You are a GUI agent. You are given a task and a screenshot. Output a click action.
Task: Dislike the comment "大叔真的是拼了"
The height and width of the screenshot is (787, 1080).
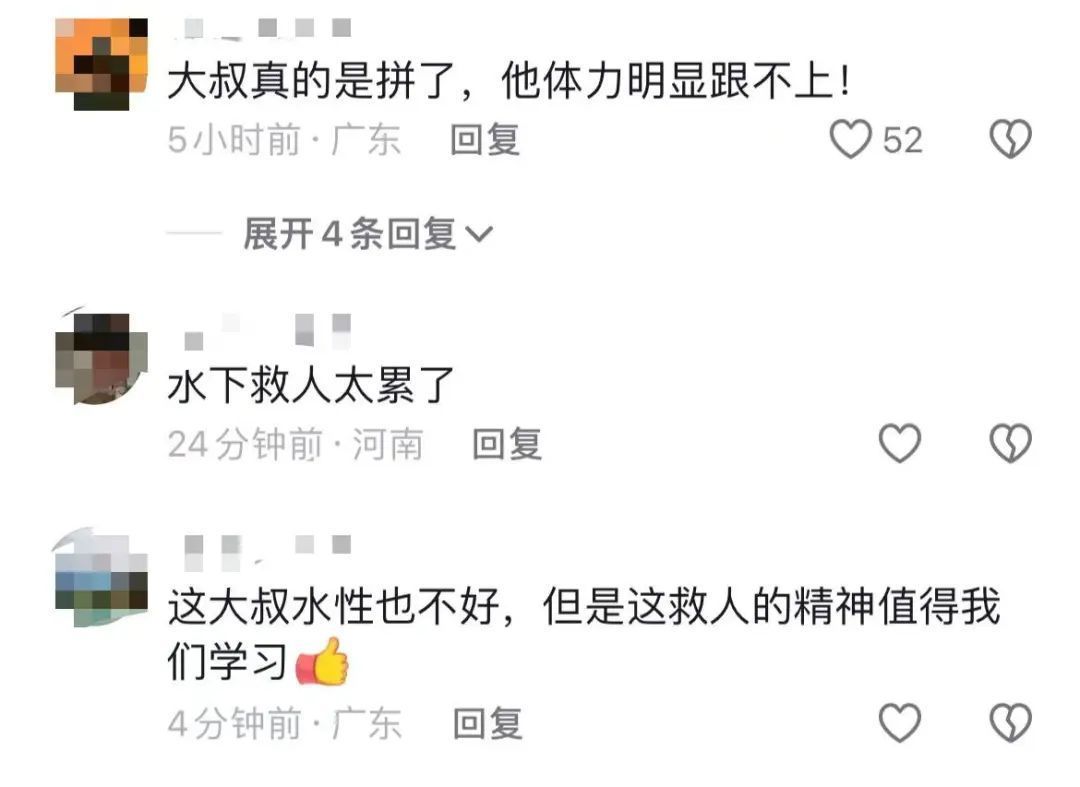[1010, 140]
